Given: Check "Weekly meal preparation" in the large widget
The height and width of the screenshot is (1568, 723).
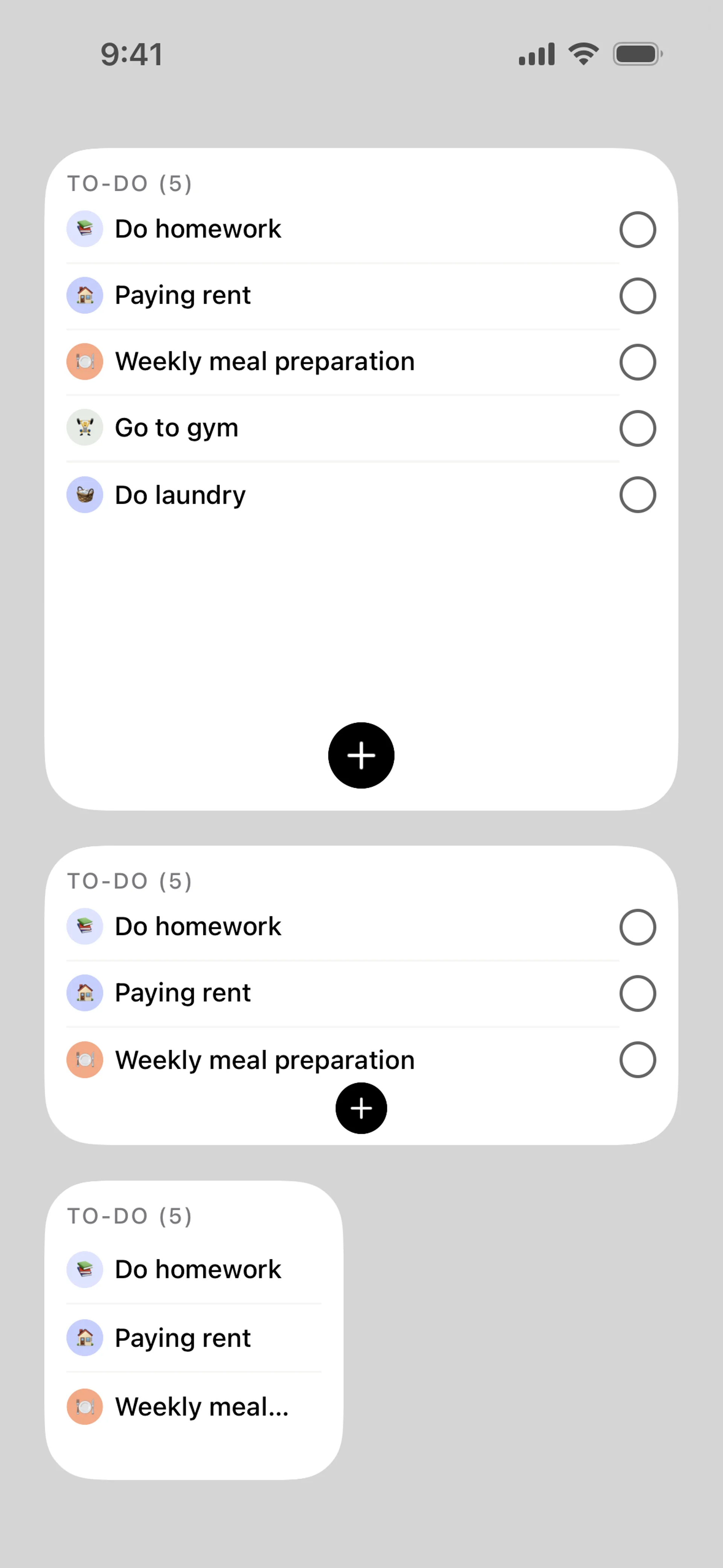Looking at the screenshot, I should click(x=637, y=362).
